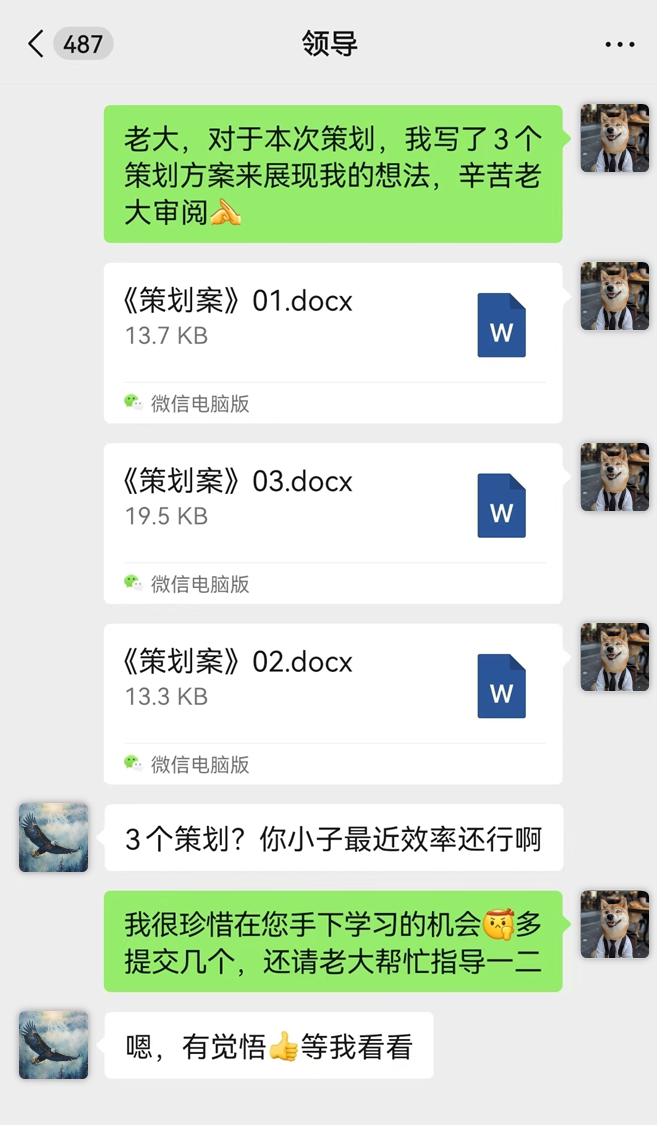Tap my Shiba avatar beside the first message
The image size is (660, 1125).
coord(614,137)
